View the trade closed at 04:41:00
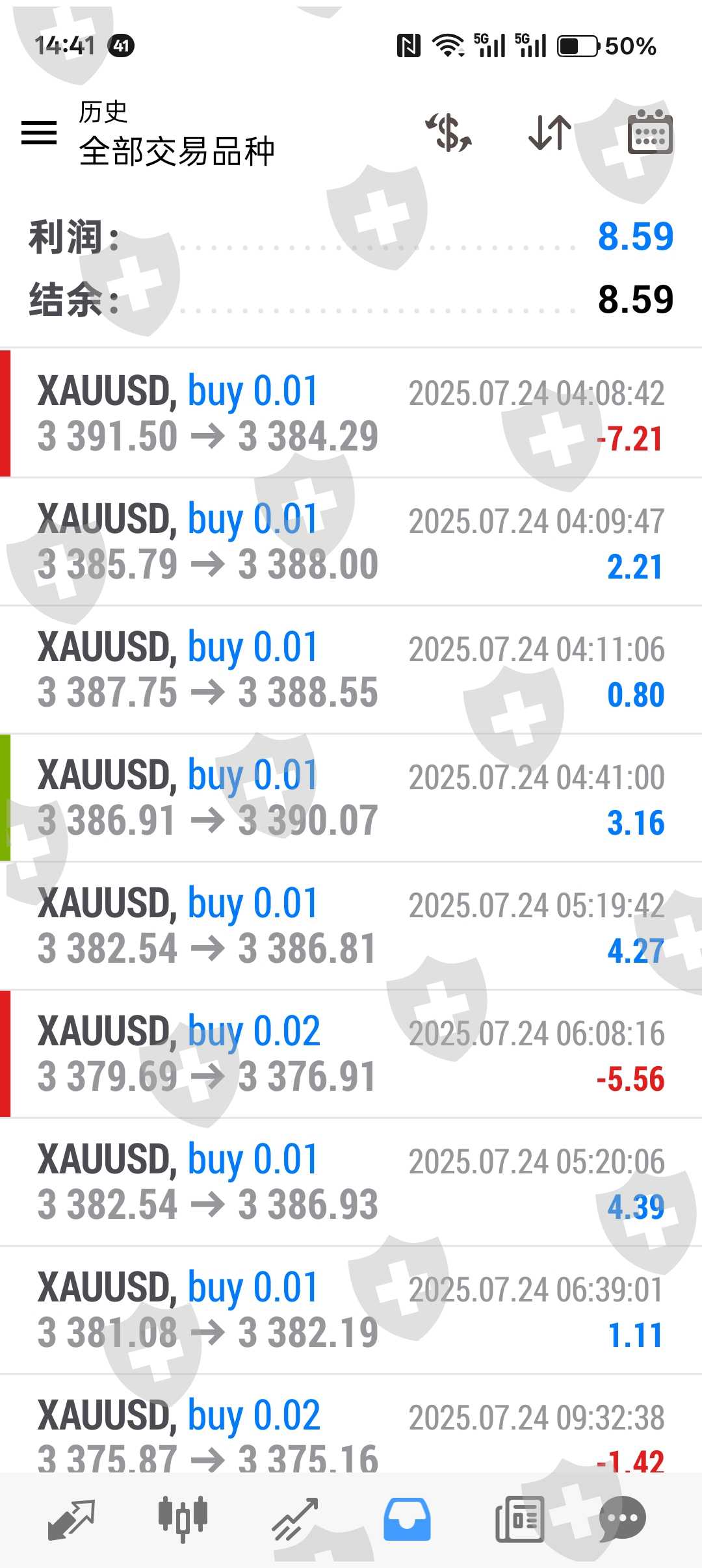 pyautogui.click(x=351, y=798)
